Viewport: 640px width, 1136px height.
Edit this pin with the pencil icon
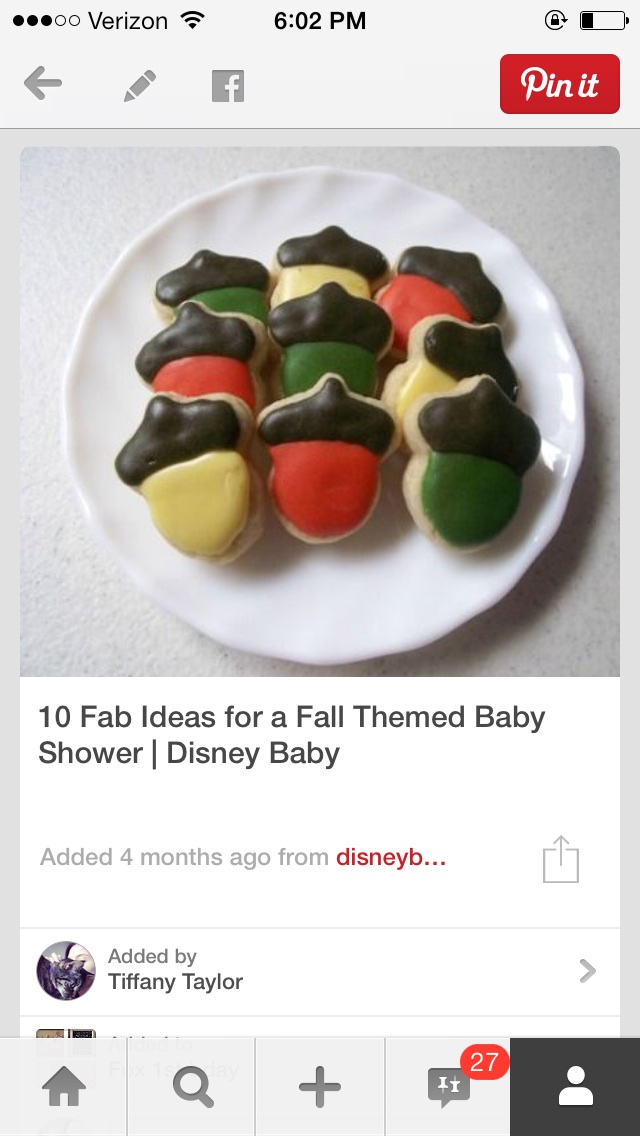[139, 86]
